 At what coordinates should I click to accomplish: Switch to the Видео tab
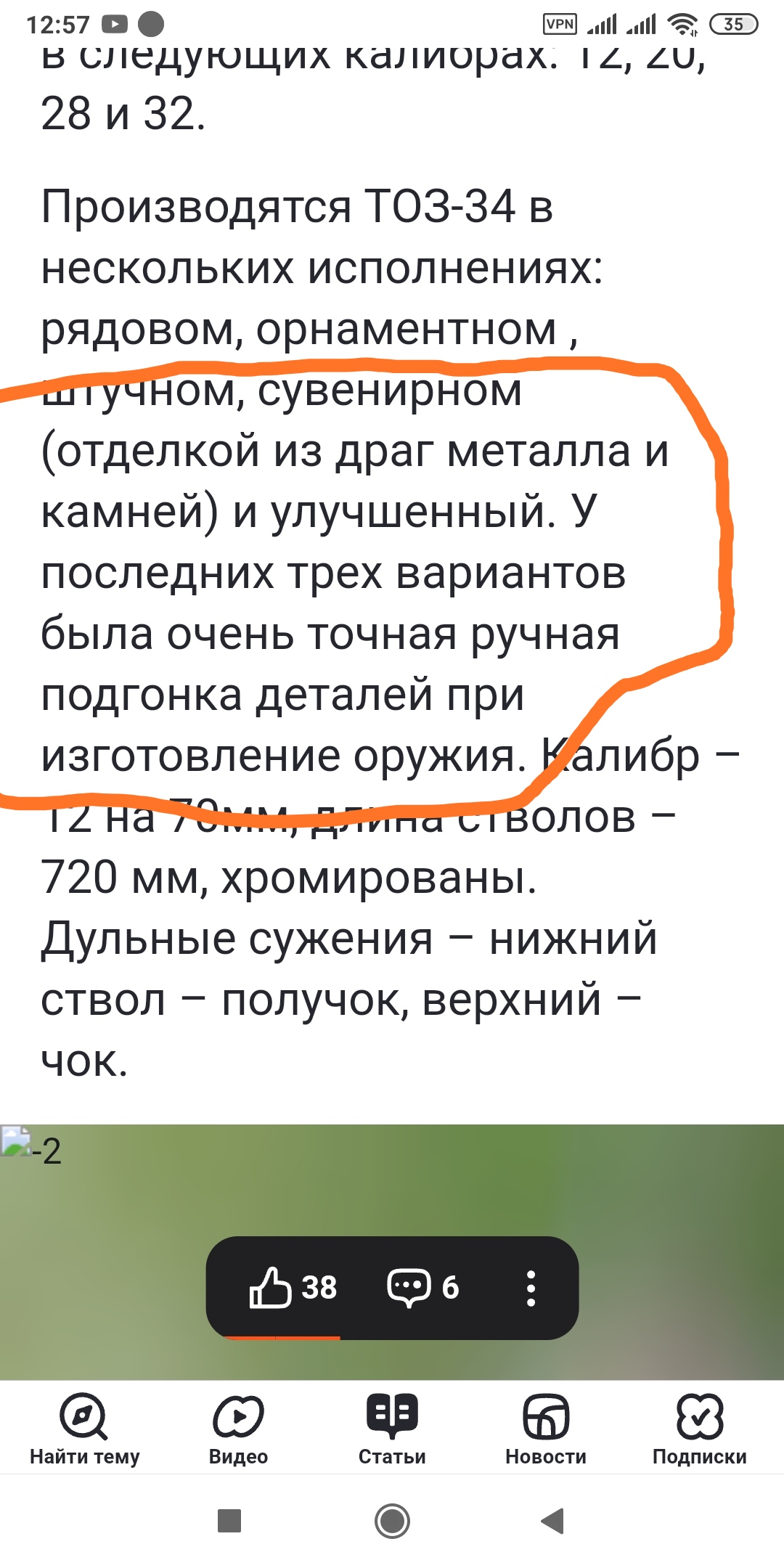click(238, 1428)
